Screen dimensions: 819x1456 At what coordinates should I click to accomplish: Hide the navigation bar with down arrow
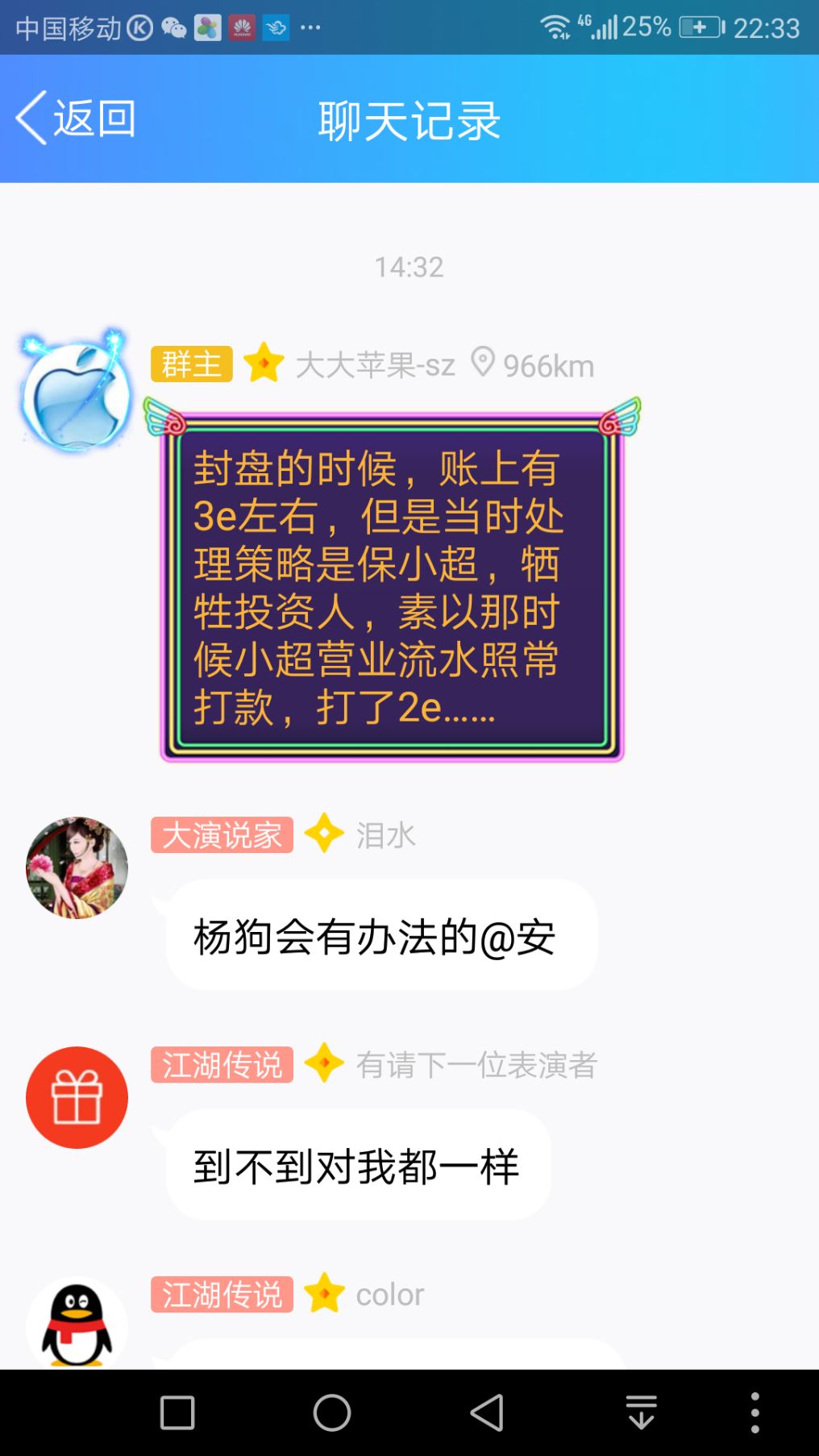point(642,1412)
